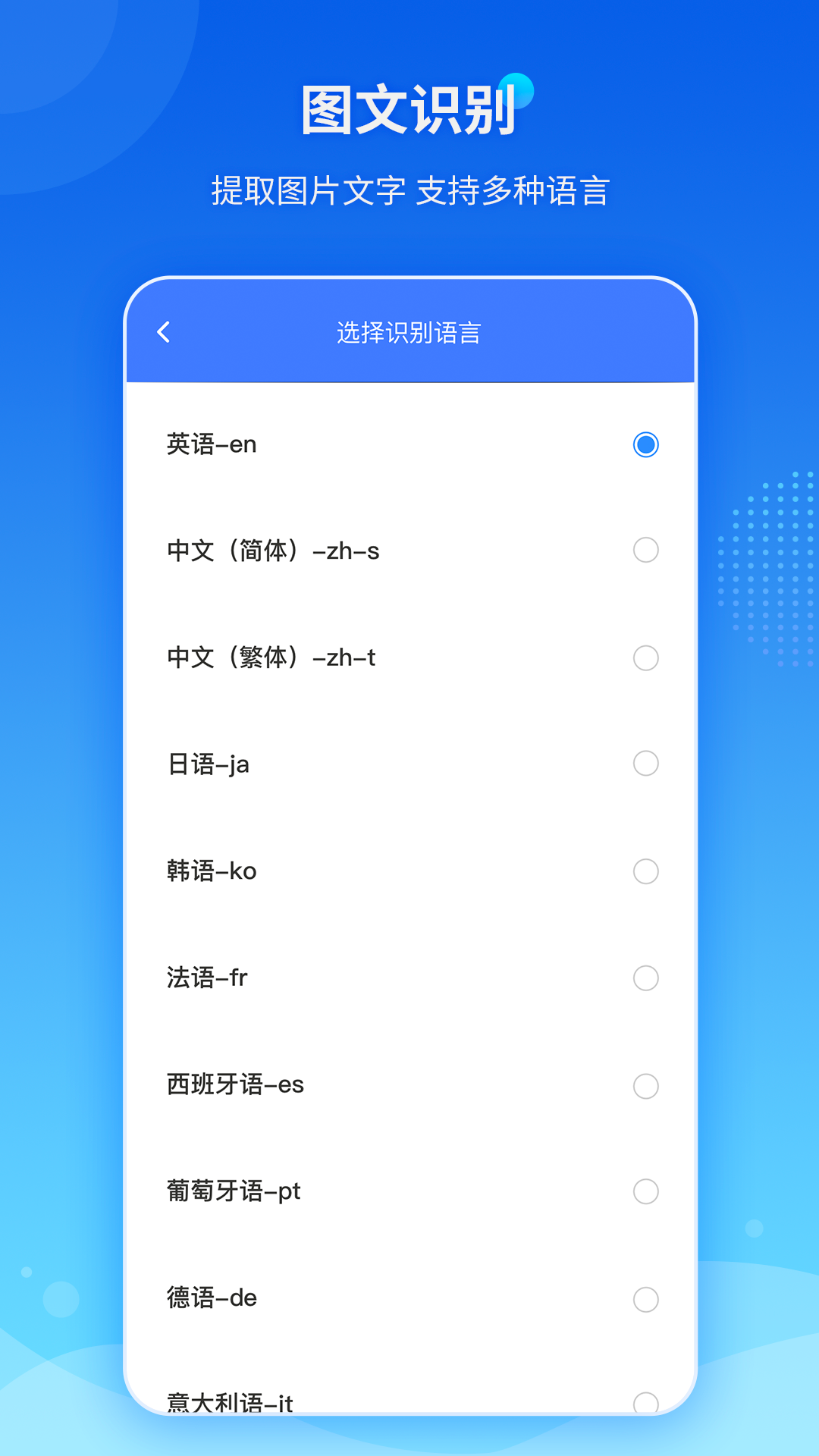
Task: Select the 法语-fr radio button
Action: click(645, 979)
